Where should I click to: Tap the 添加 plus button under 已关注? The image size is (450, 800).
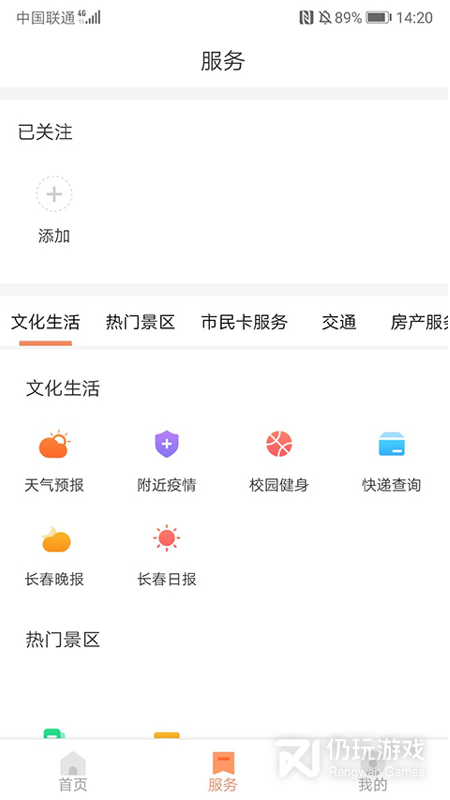pos(54,194)
